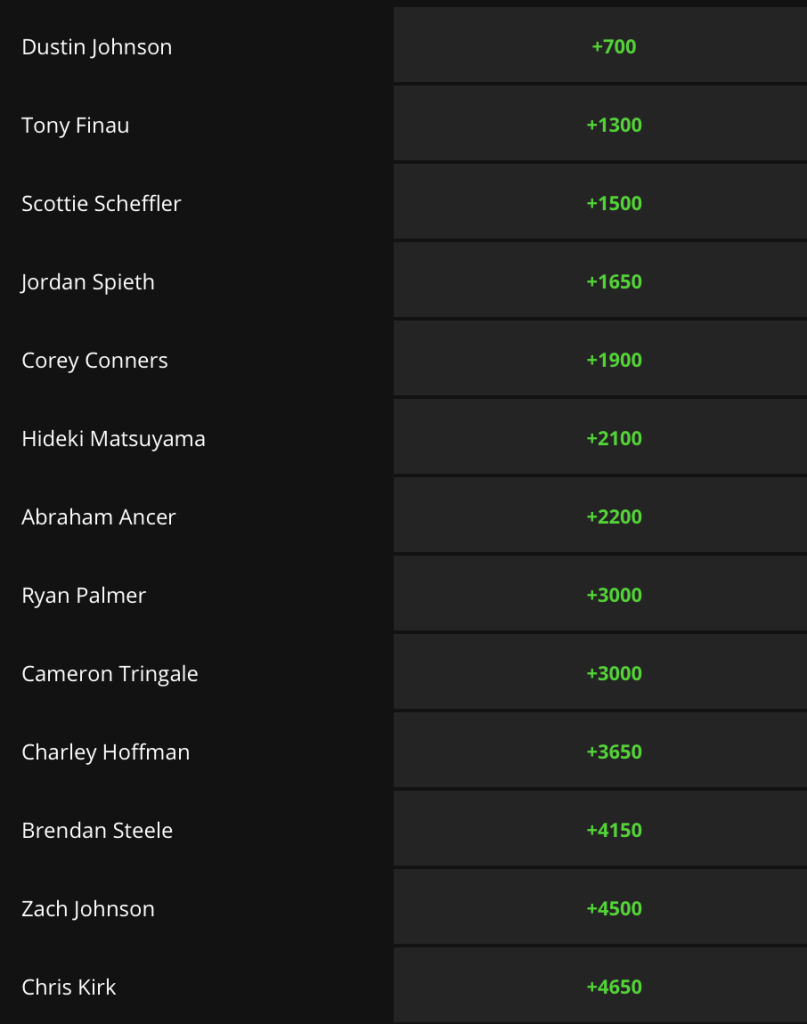Pick Chris Kirk at +4650
Image resolution: width=807 pixels, height=1024 pixels.
click(613, 986)
